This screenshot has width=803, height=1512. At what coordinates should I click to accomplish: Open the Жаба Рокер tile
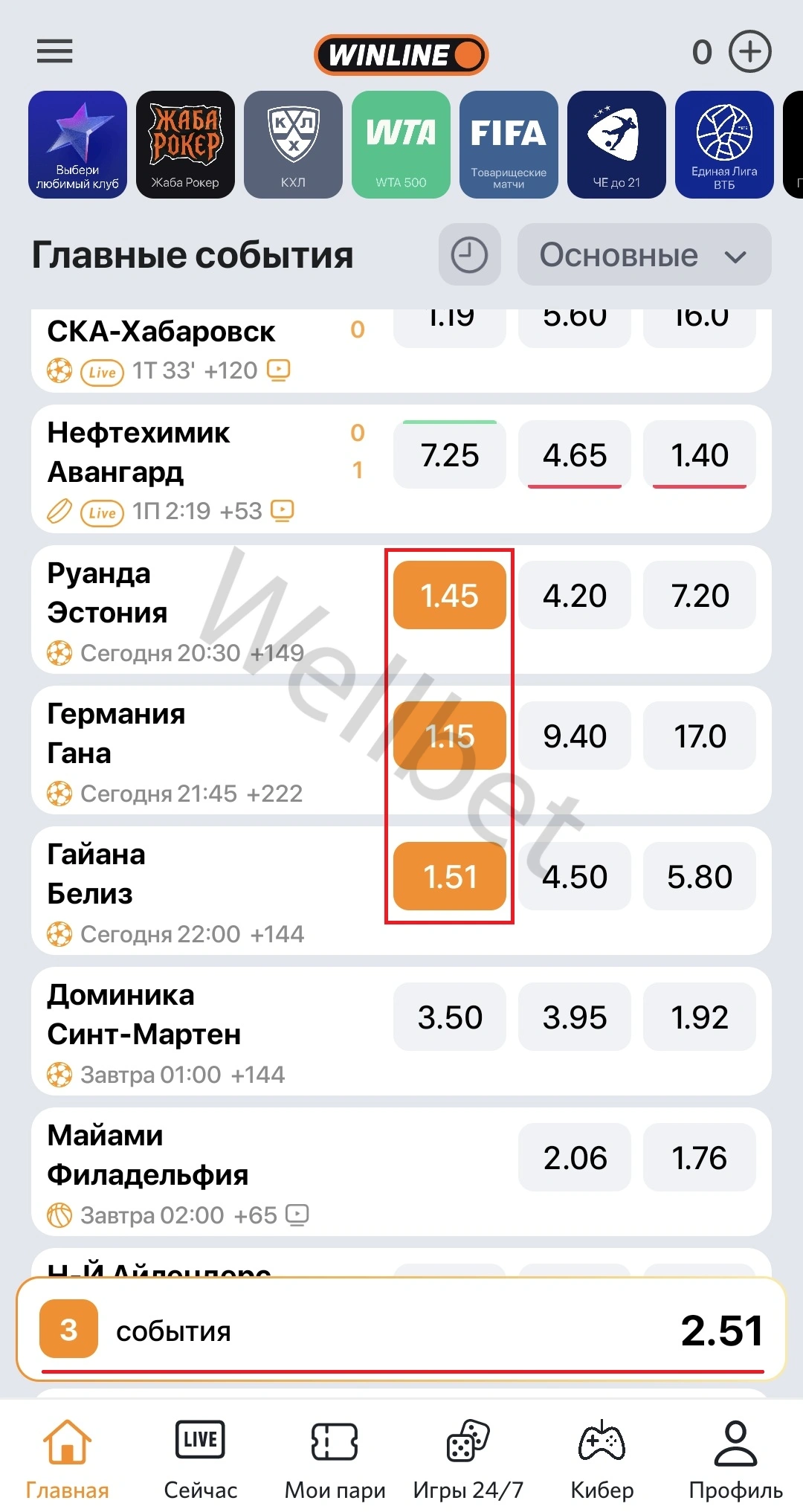(x=185, y=144)
